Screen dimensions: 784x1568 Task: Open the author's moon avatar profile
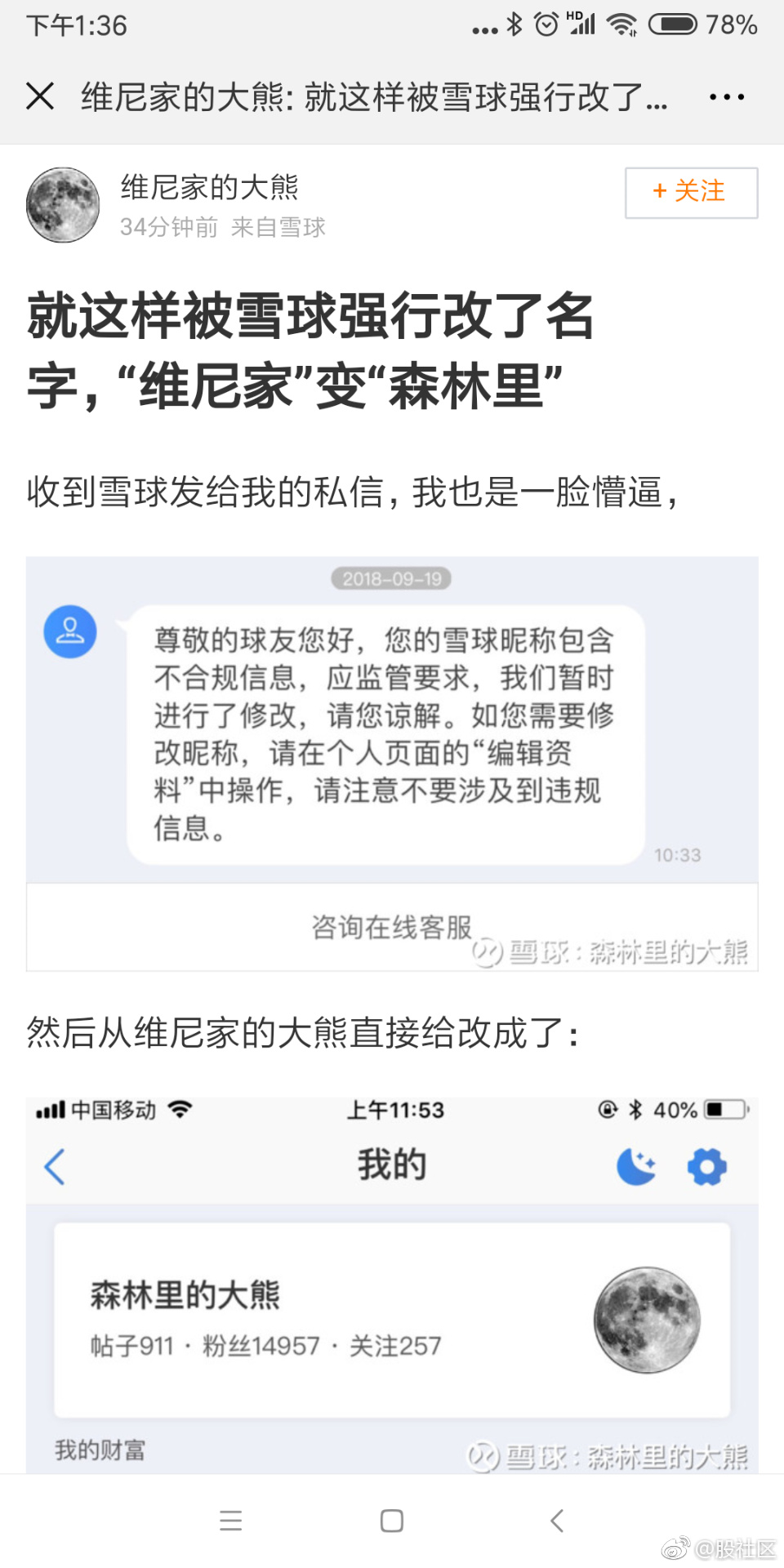[x=63, y=205]
